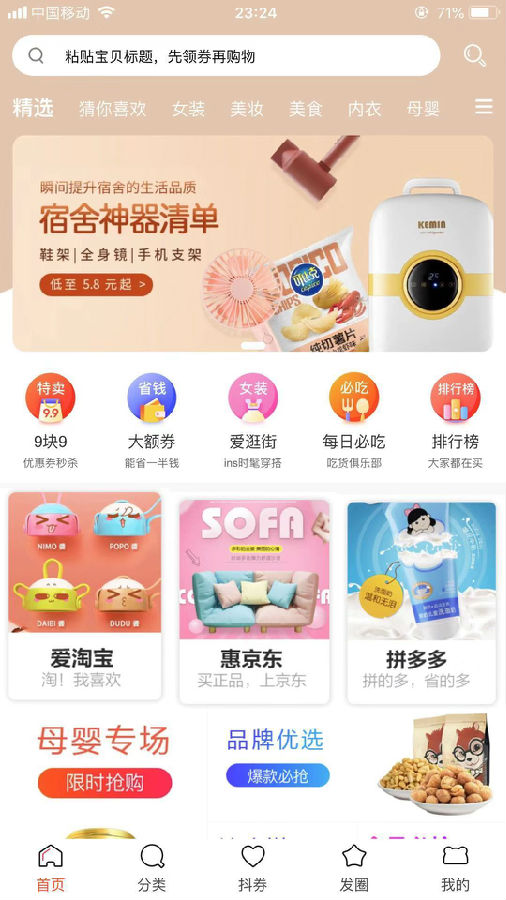Open the 我的 bottom tab
Screen dimensions: 506x900
point(456,869)
